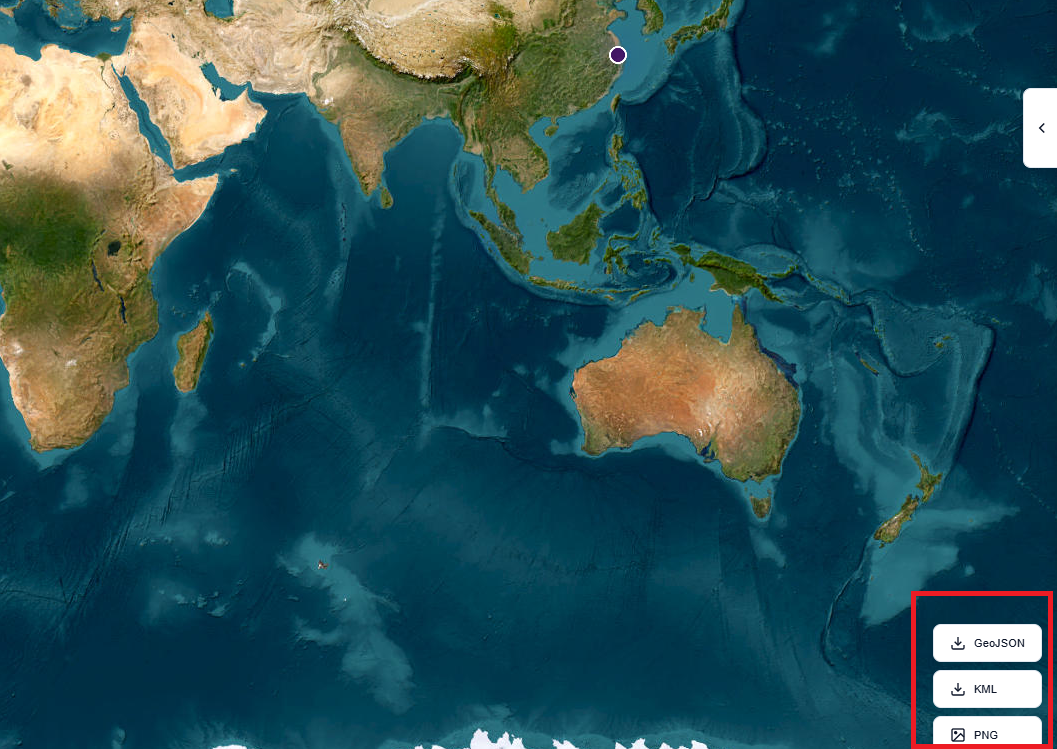The height and width of the screenshot is (749, 1057).
Task: Download the map as GeoJSON
Action: [x=987, y=643]
